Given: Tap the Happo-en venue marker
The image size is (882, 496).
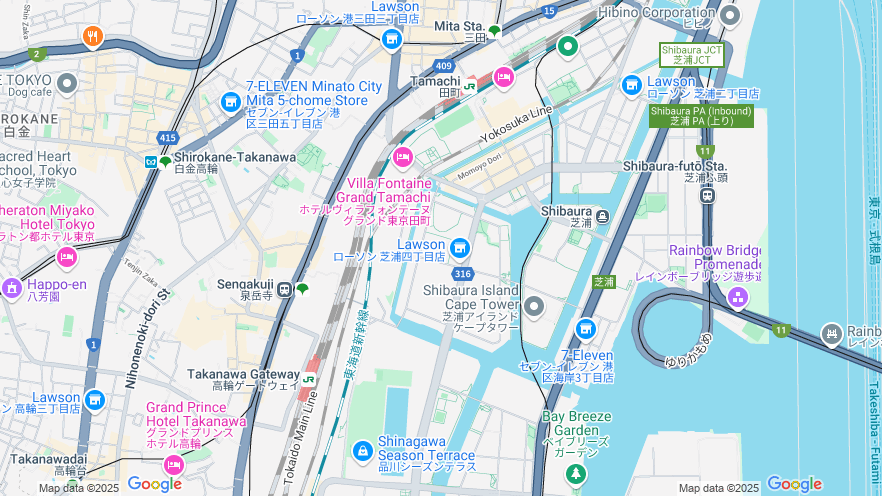Looking at the screenshot, I should [x=12, y=288].
